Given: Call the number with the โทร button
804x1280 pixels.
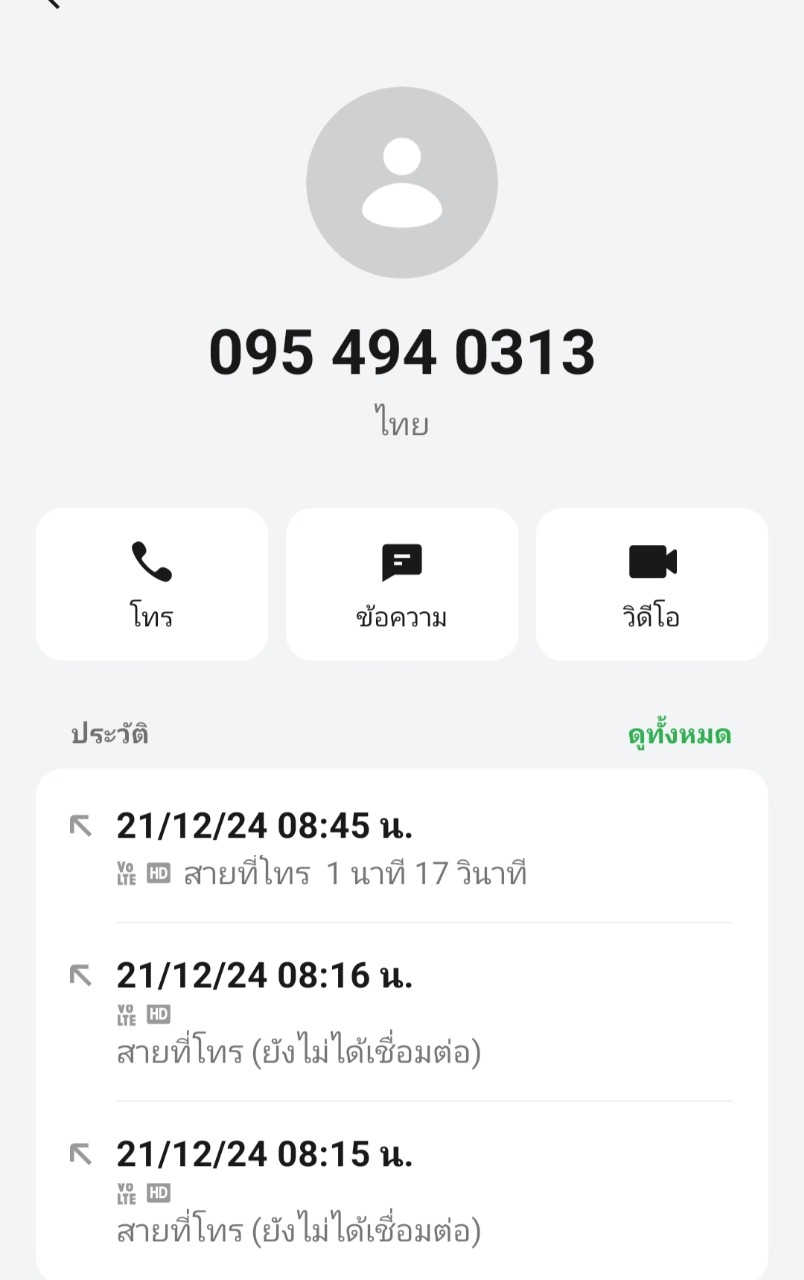Looking at the screenshot, I should point(152,584).
